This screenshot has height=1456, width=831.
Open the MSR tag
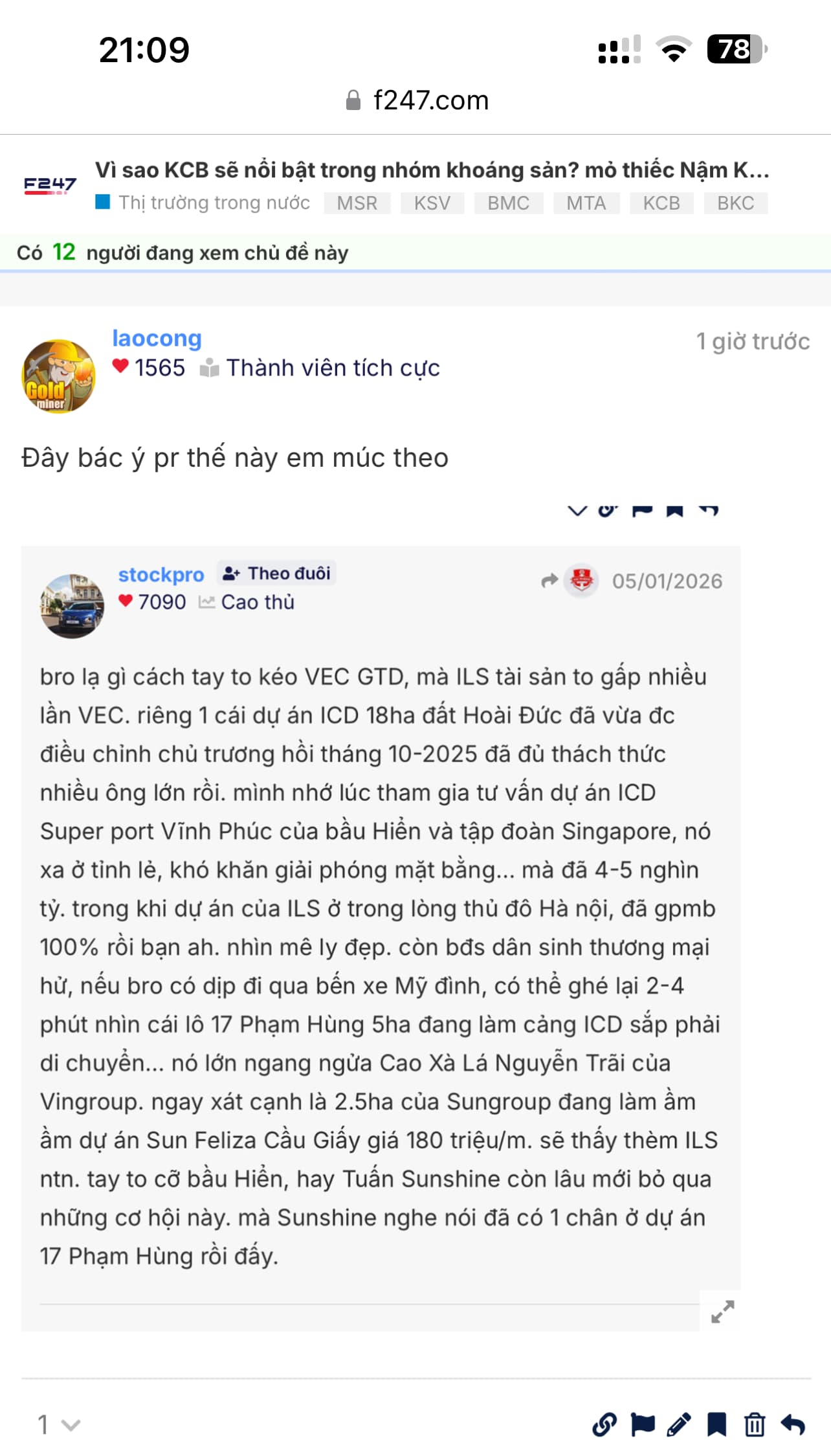[357, 203]
